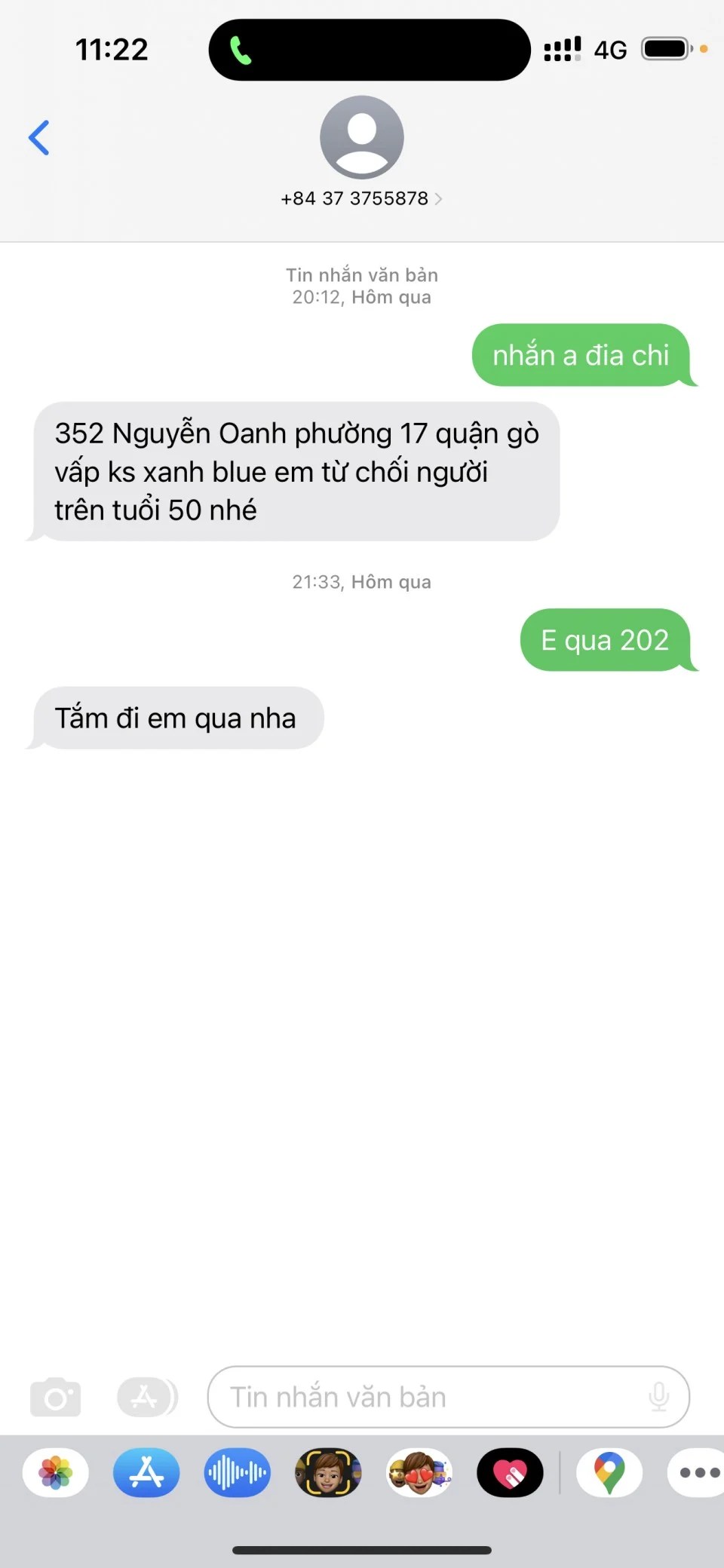
Task: Open the Digital Touch heart app
Action: [x=510, y=1472]
